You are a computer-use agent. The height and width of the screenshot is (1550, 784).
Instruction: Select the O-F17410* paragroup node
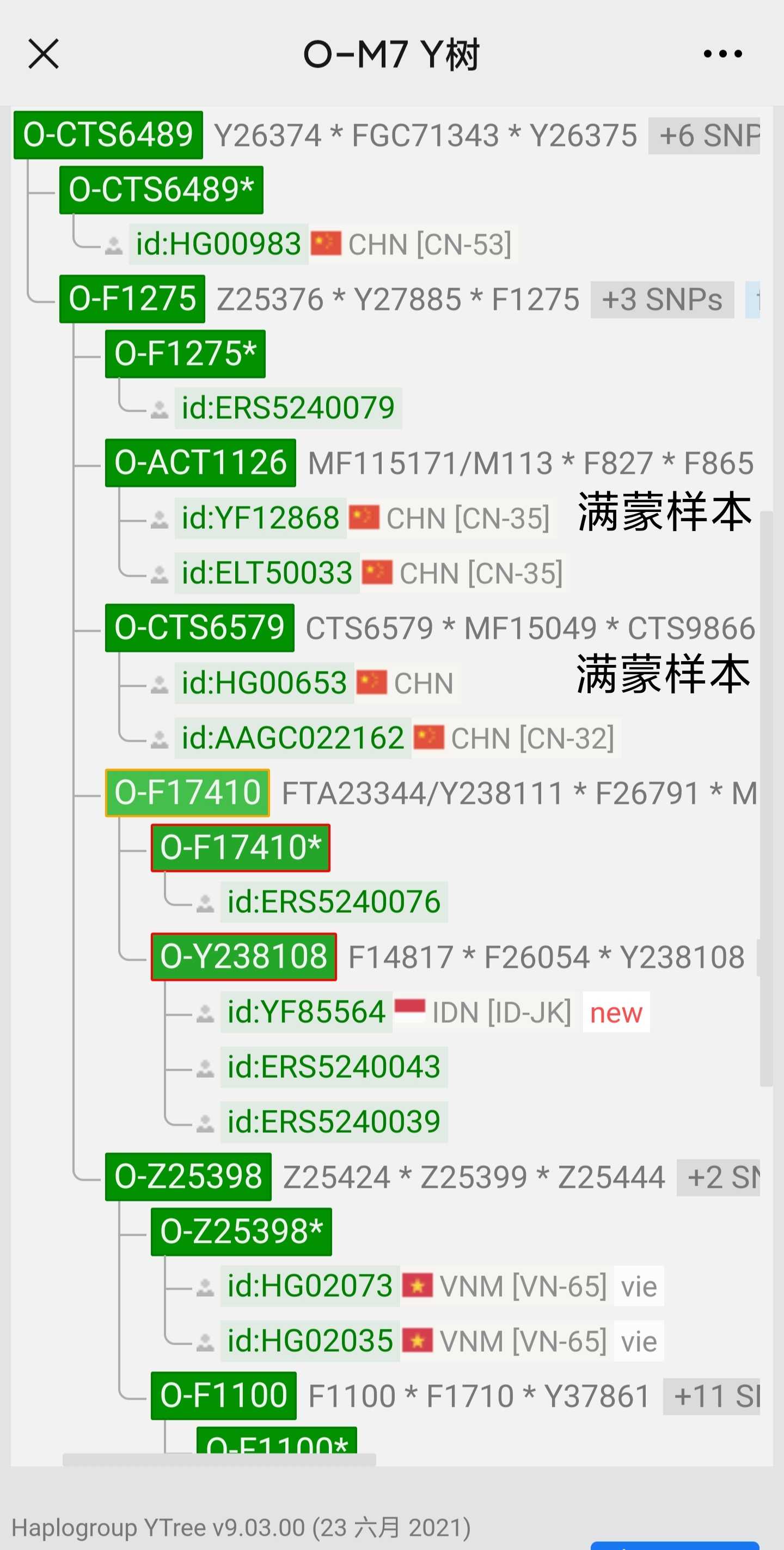pyautogui.click(x=241, y=847)
